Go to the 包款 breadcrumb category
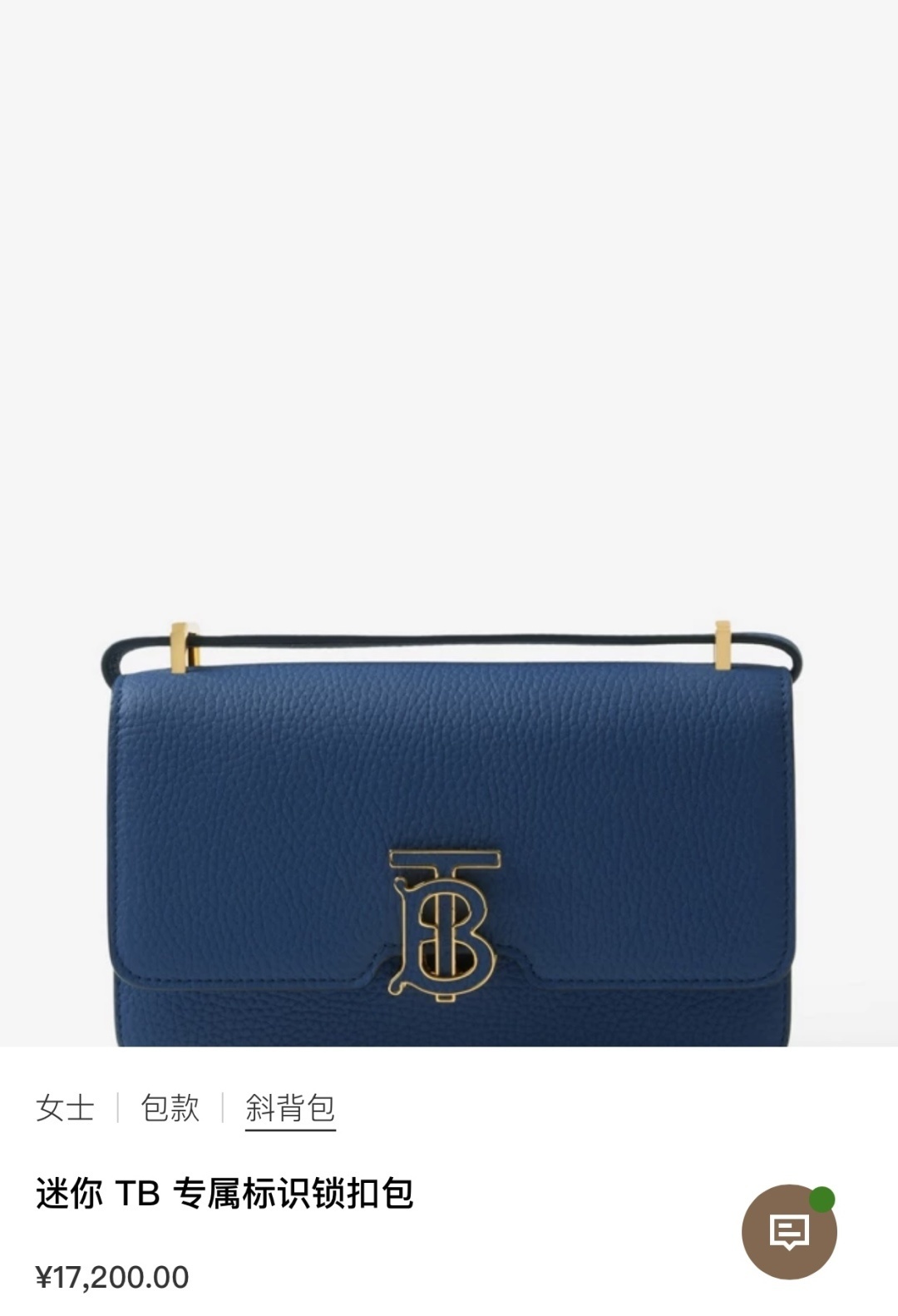898x1316 pixels. click(x=170, y=1108)
